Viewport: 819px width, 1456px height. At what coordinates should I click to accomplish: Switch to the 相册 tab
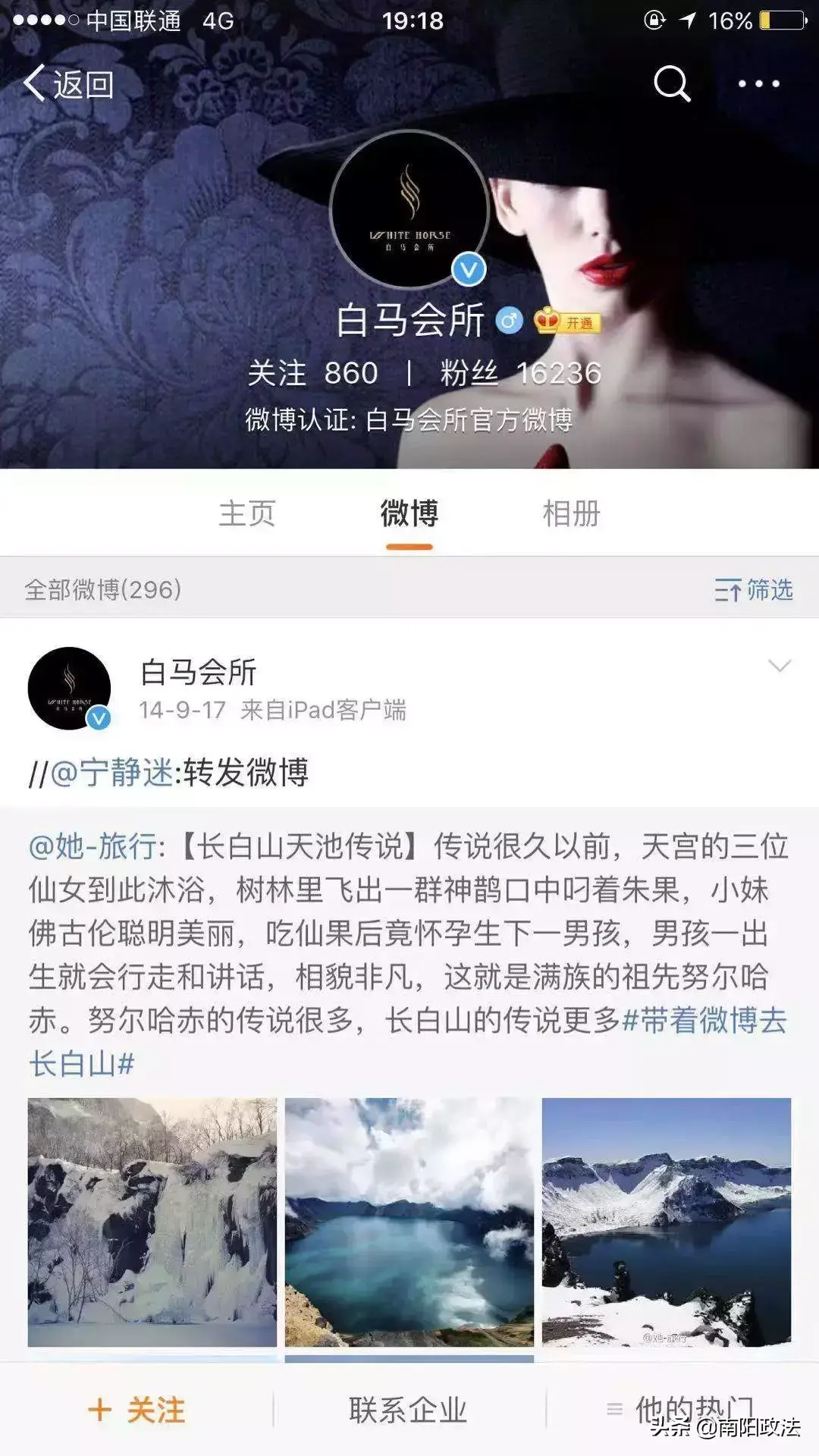(571, 513)
